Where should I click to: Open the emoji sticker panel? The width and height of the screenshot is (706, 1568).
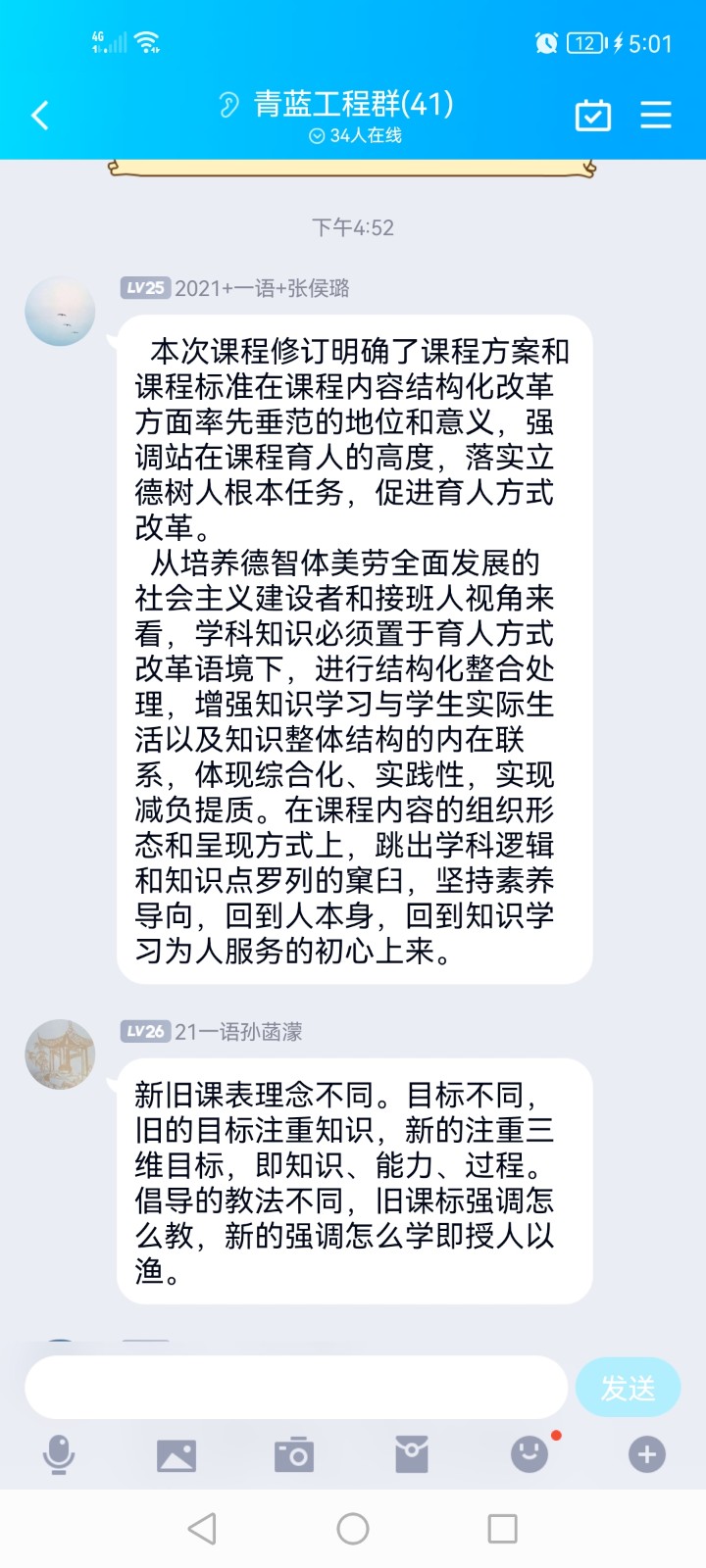(529, 1455)
